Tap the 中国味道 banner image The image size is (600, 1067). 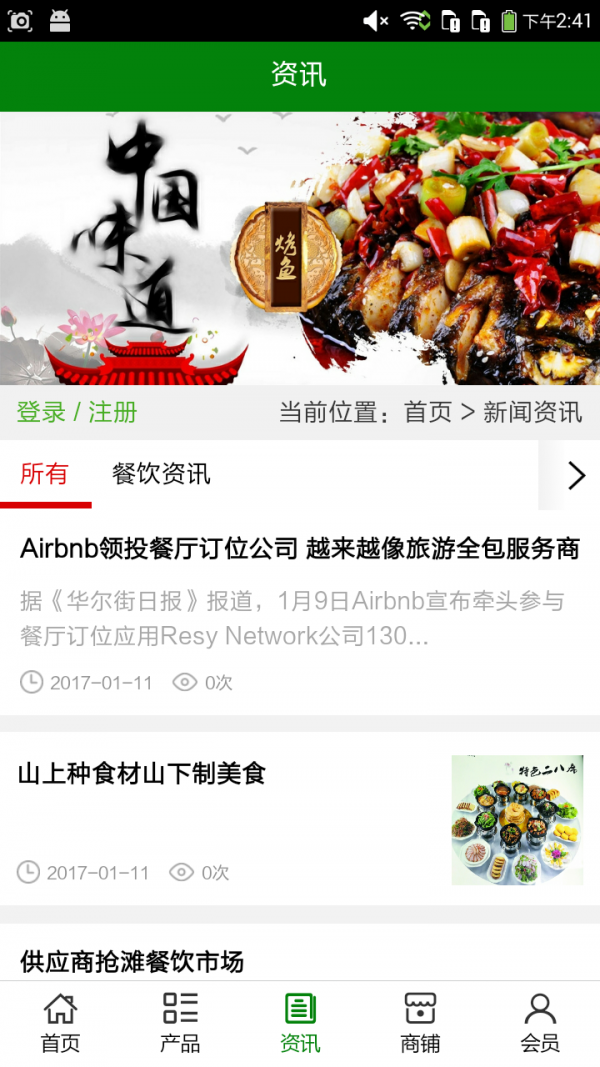point(300,248)
